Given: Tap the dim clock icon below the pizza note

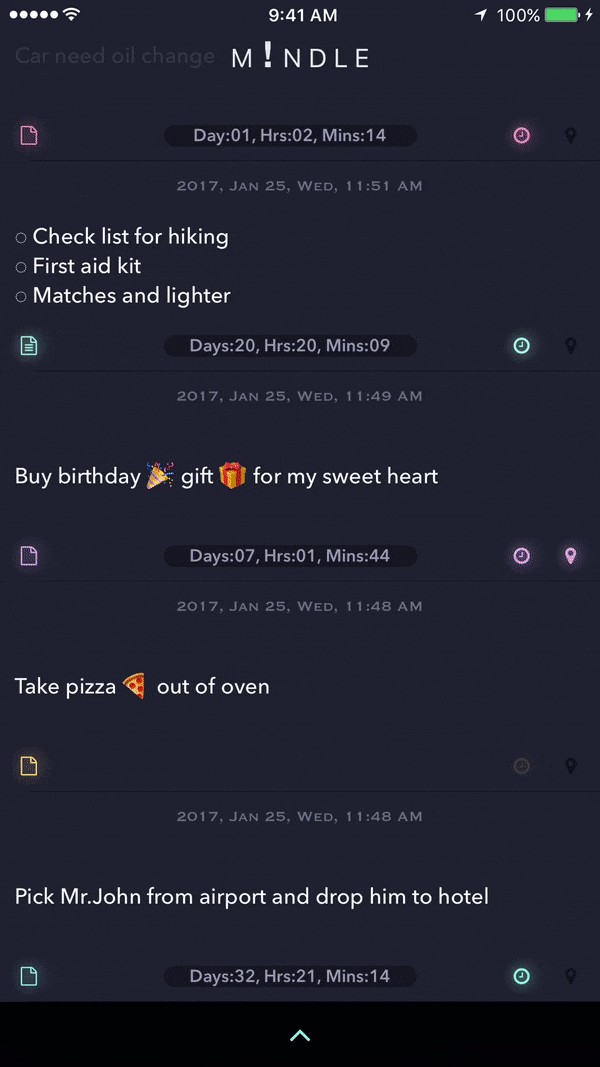Looking at the screenshot, I should tap(521, 766).
